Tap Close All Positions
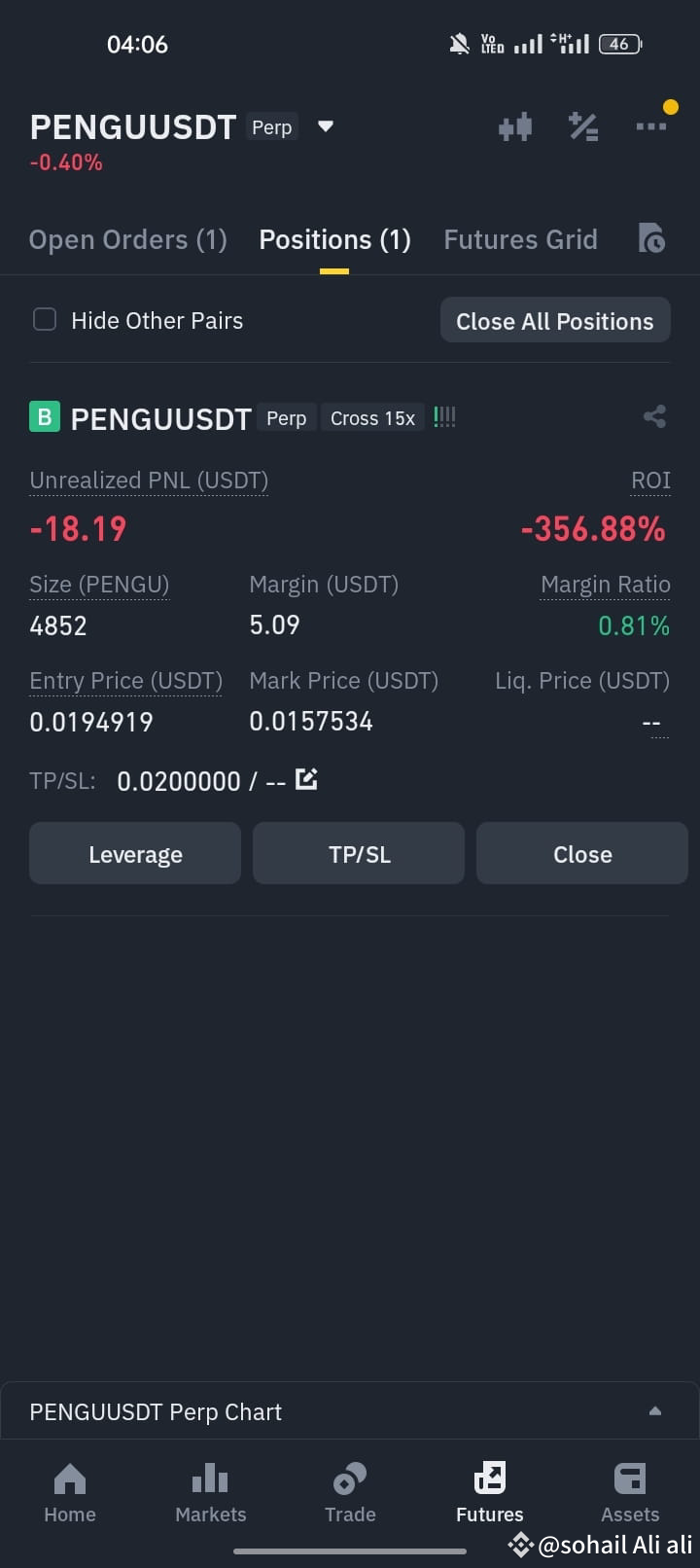700x1568 pixels. (x=555, y=321)
